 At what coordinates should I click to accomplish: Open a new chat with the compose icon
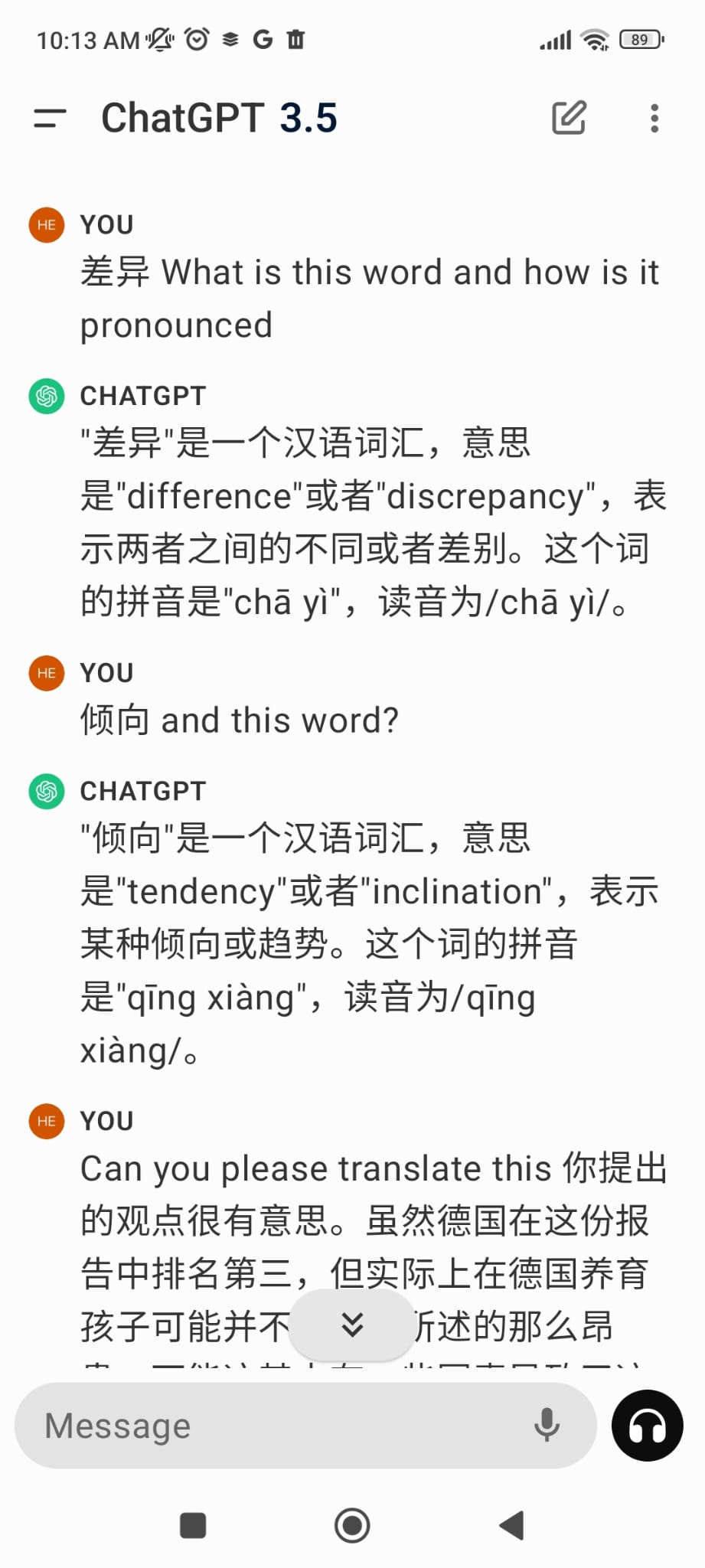570,118
